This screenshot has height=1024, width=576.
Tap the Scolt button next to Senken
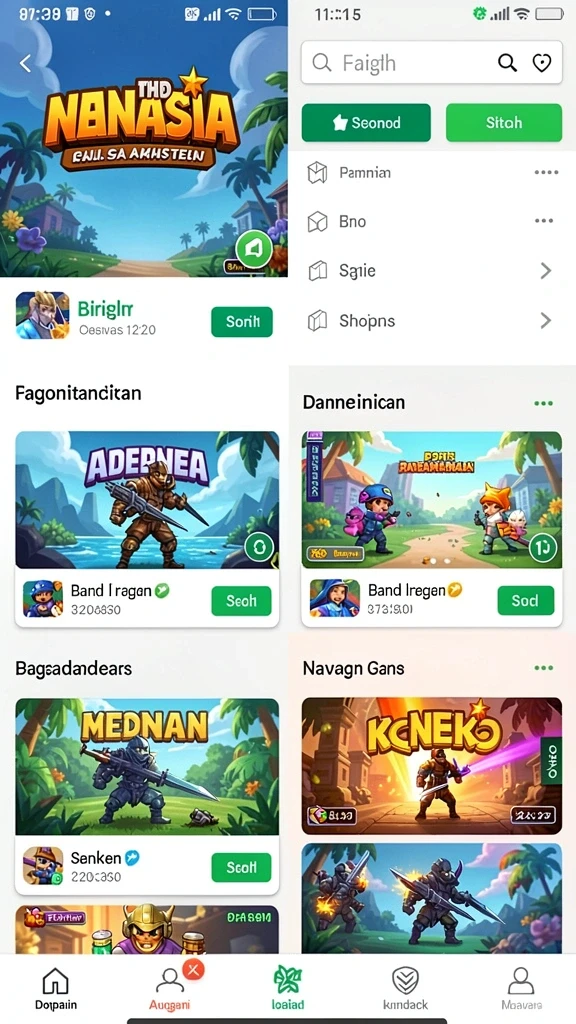click(241, 867)
